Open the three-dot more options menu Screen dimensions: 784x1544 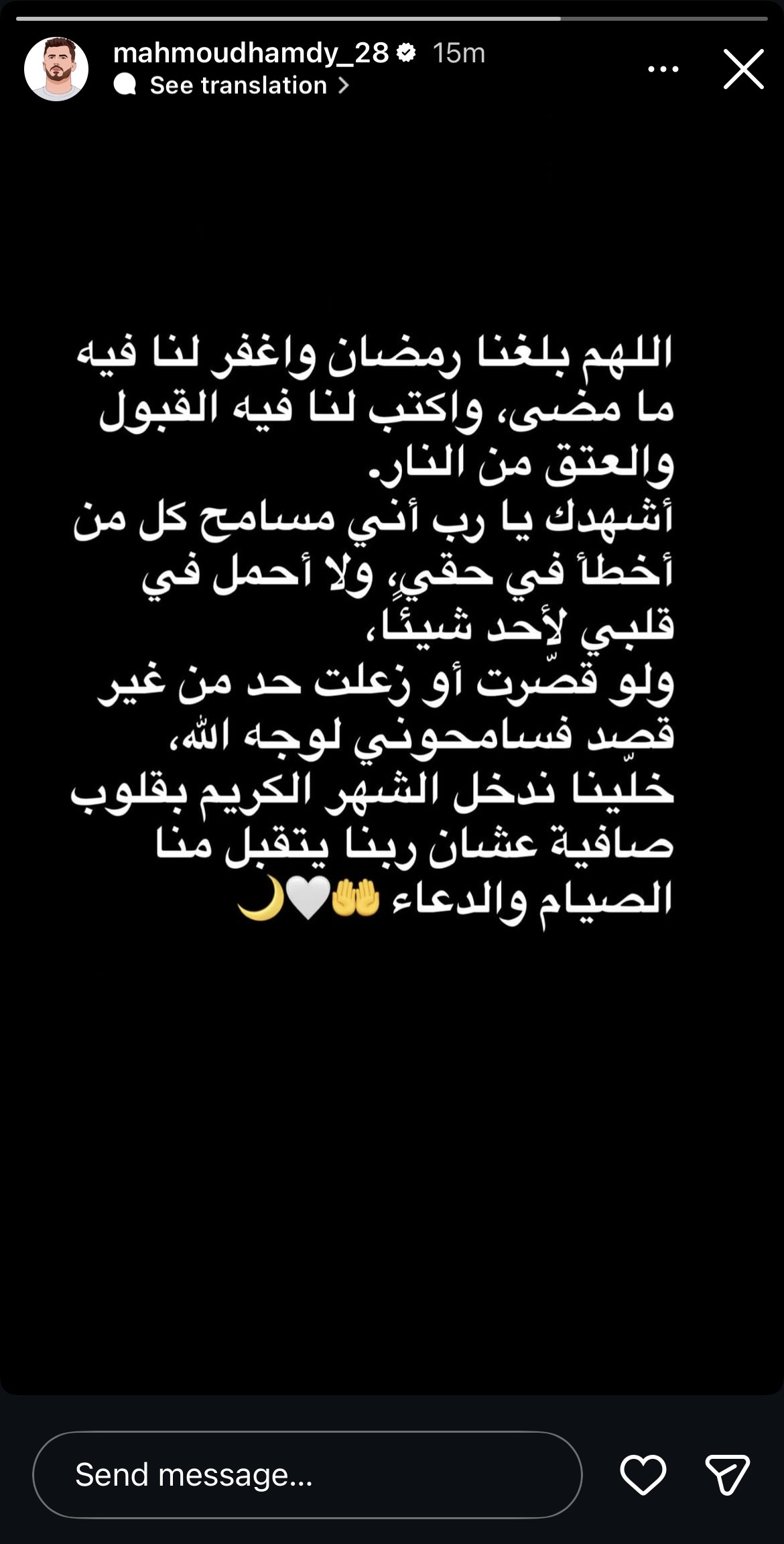coord(663,69)
